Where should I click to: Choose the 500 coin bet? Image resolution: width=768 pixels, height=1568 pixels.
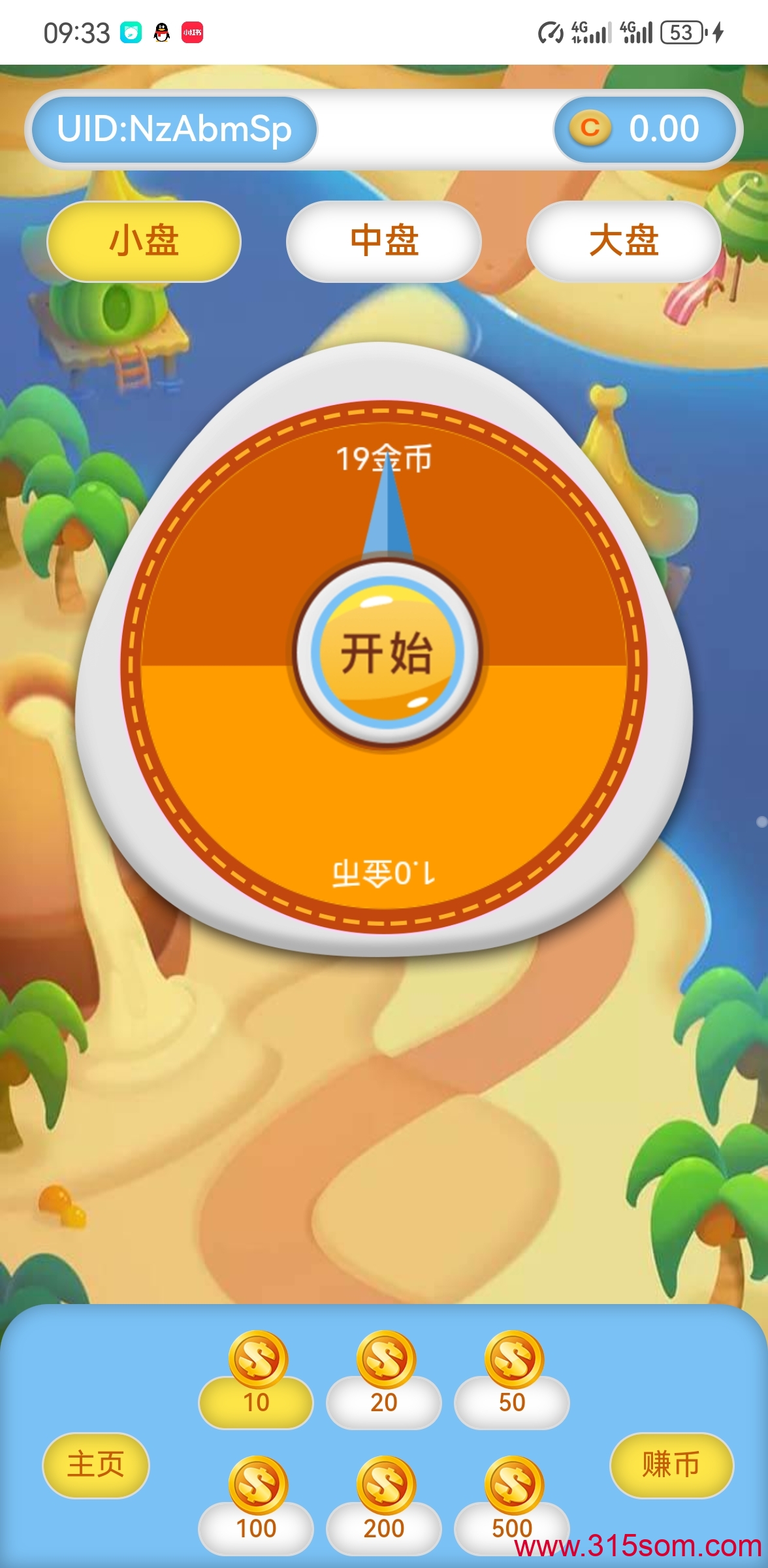[512, 1505]
